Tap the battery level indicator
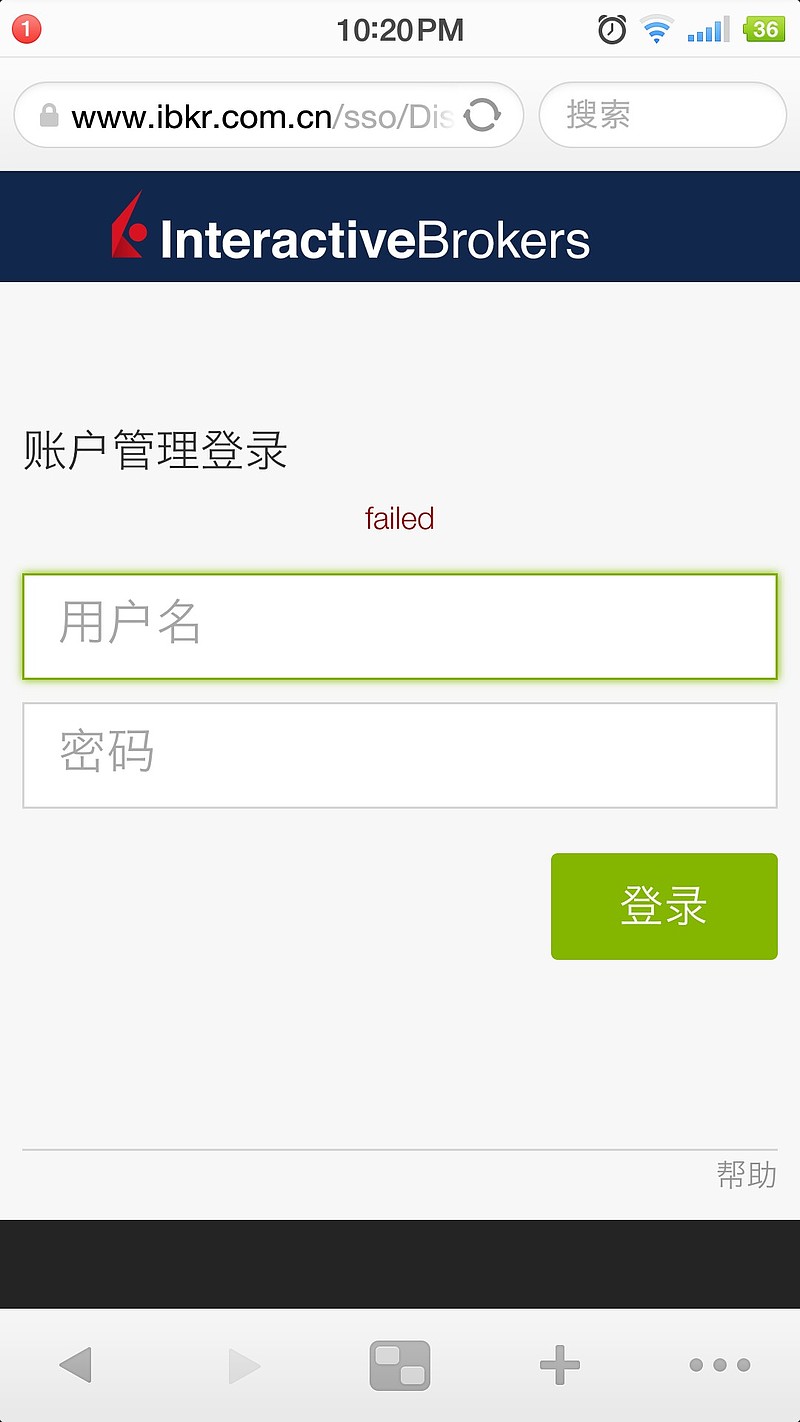 [763, 30]
